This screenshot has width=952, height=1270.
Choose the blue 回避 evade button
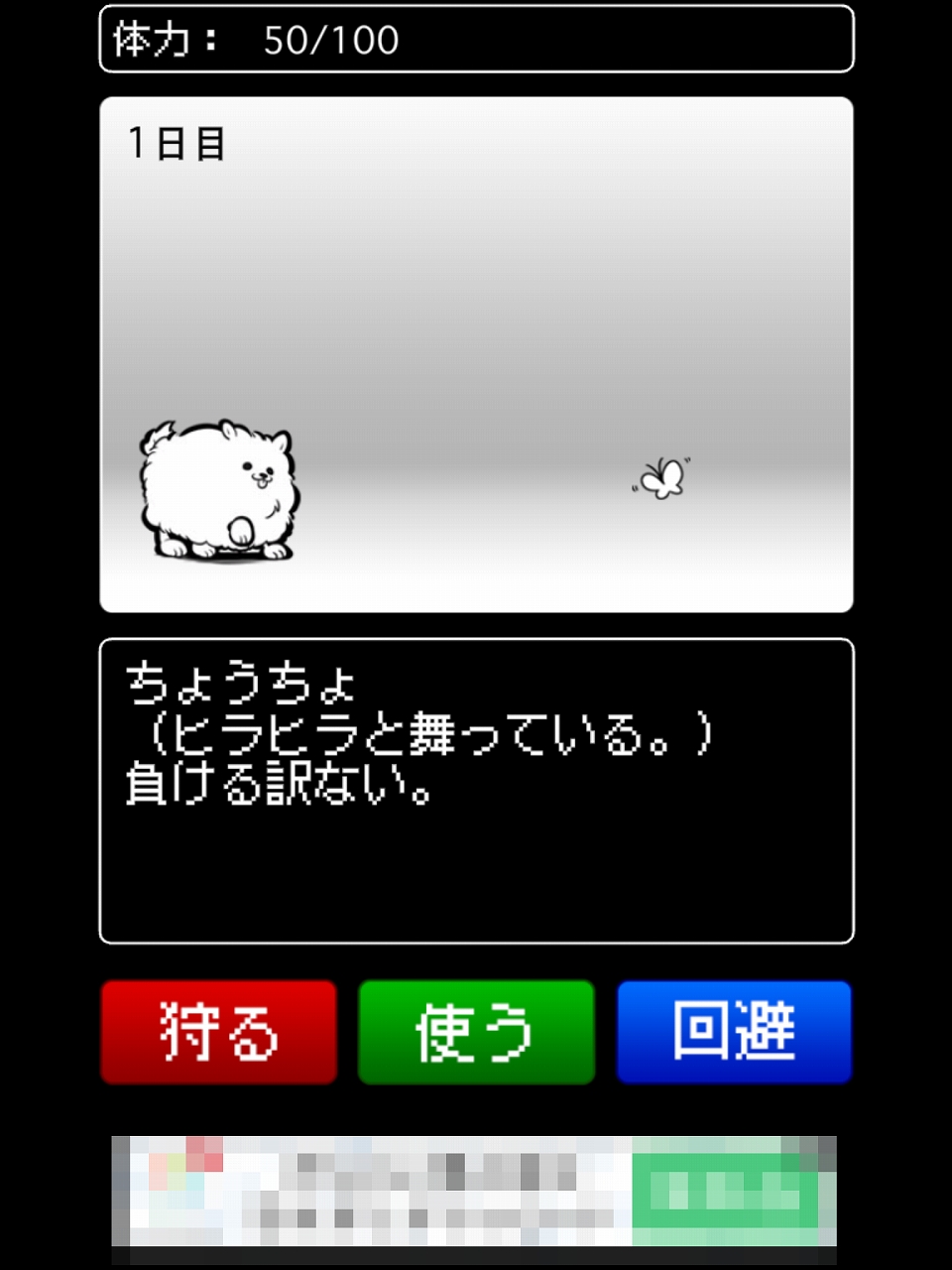(x=734, y=1032)
